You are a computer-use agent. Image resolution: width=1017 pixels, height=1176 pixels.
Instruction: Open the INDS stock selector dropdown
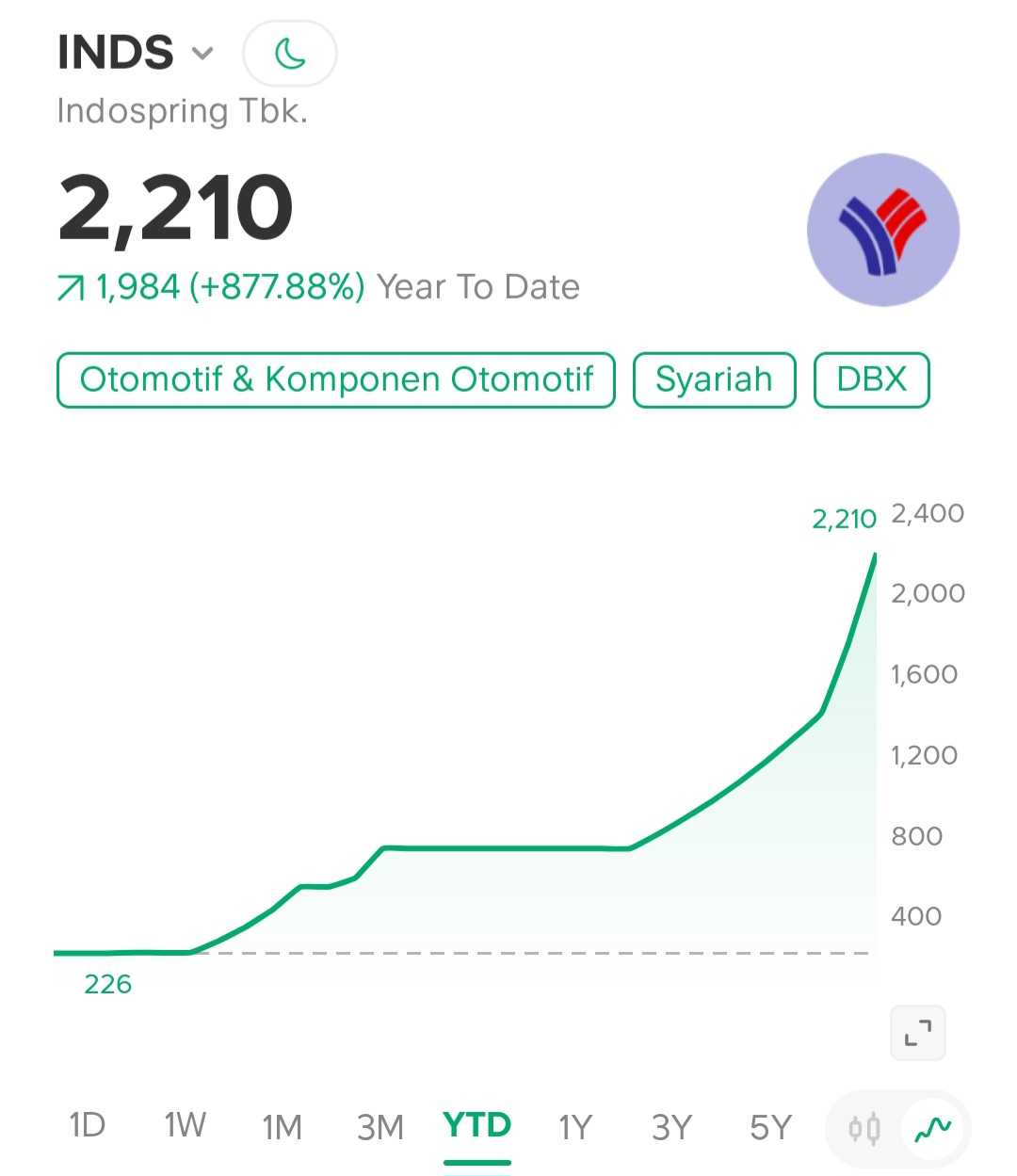(137, 53)
